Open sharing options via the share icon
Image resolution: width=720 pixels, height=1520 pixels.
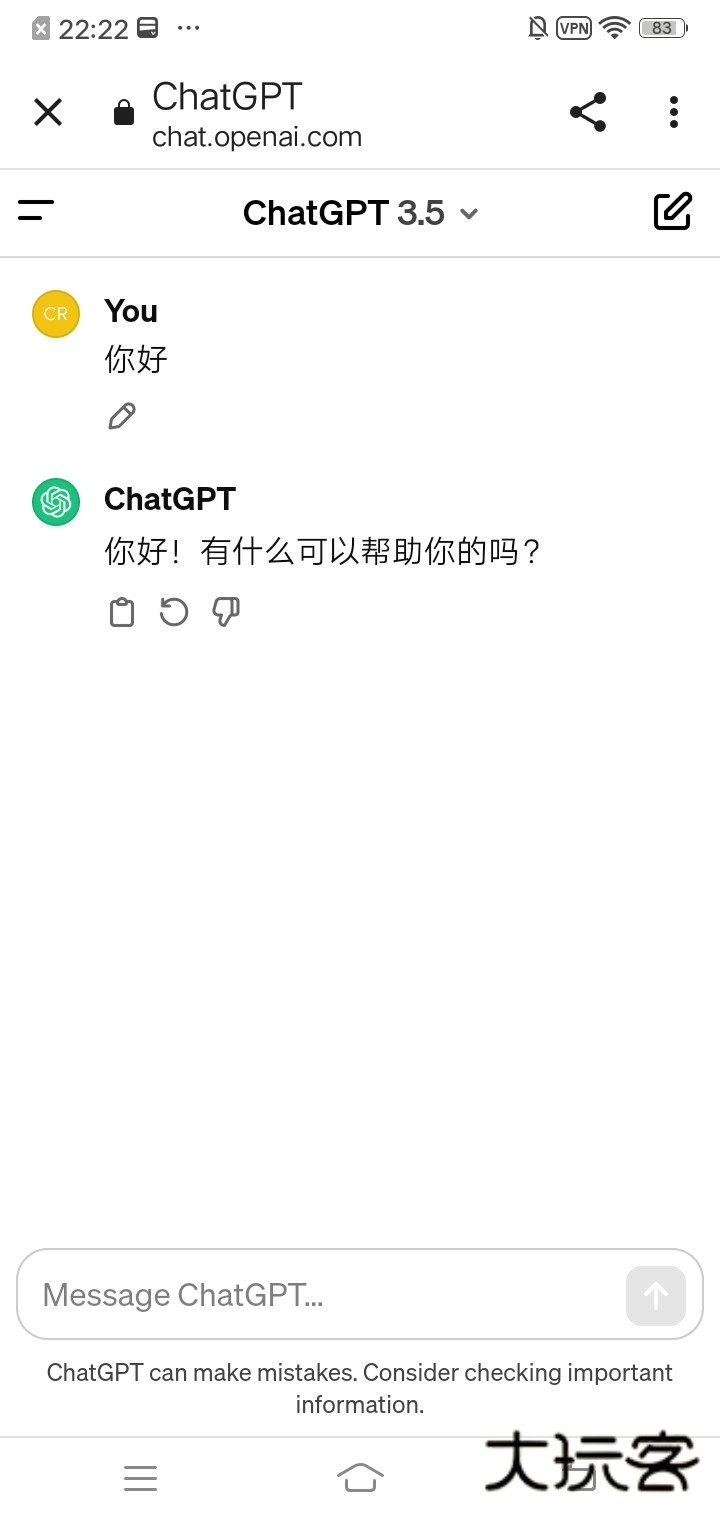pyautogui.click(x=588, y=112)
